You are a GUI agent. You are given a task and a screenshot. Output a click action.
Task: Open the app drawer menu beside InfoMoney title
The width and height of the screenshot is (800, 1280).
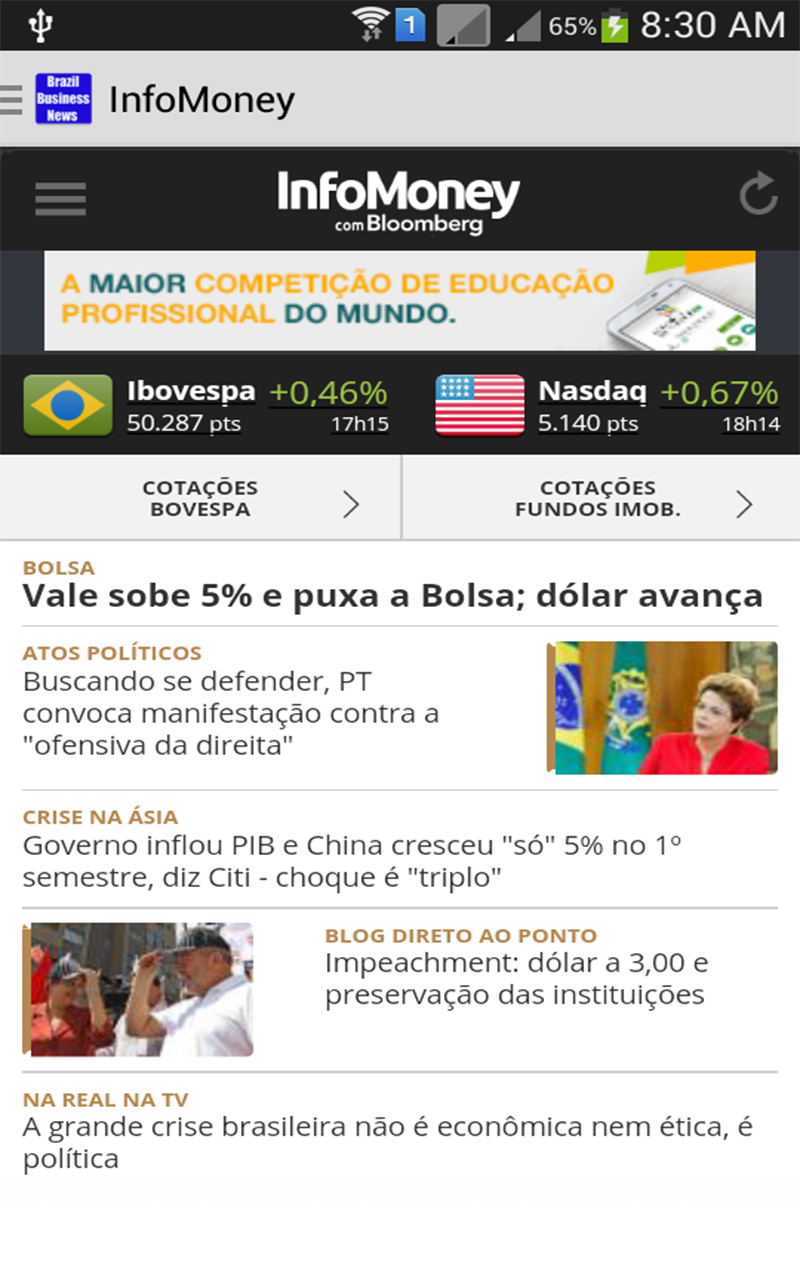12,99
